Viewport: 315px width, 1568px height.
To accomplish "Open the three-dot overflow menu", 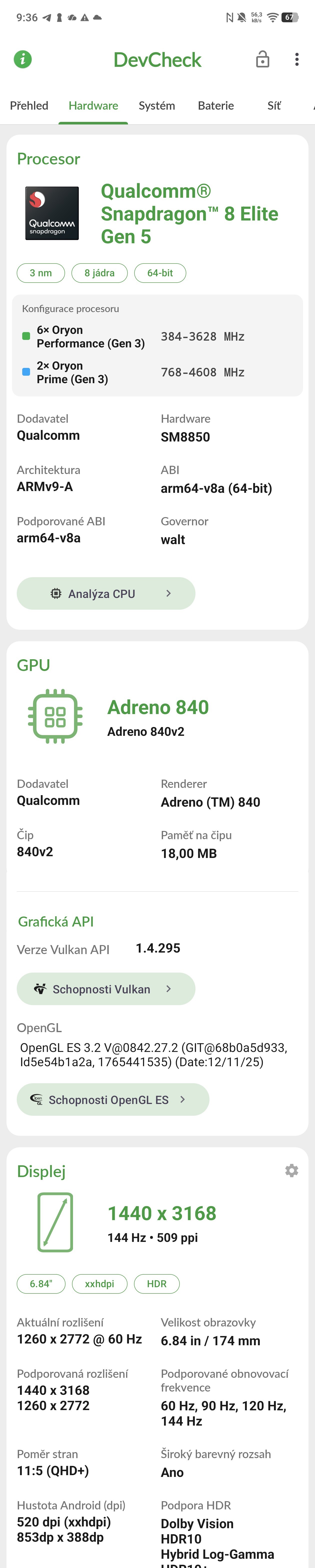I will tap(297, 59).
